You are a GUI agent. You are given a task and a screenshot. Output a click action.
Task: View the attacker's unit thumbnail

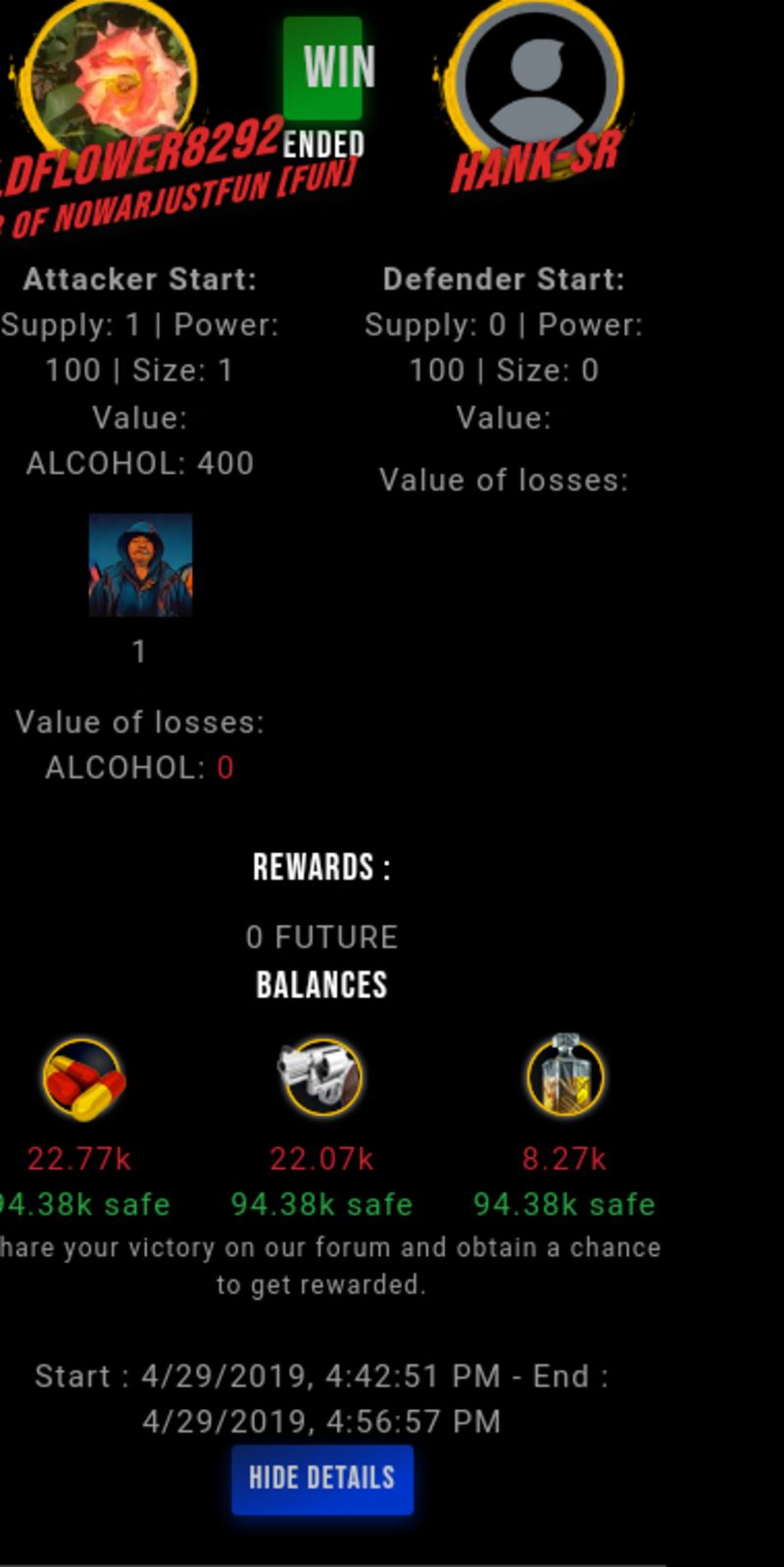[x=140, y=565]
